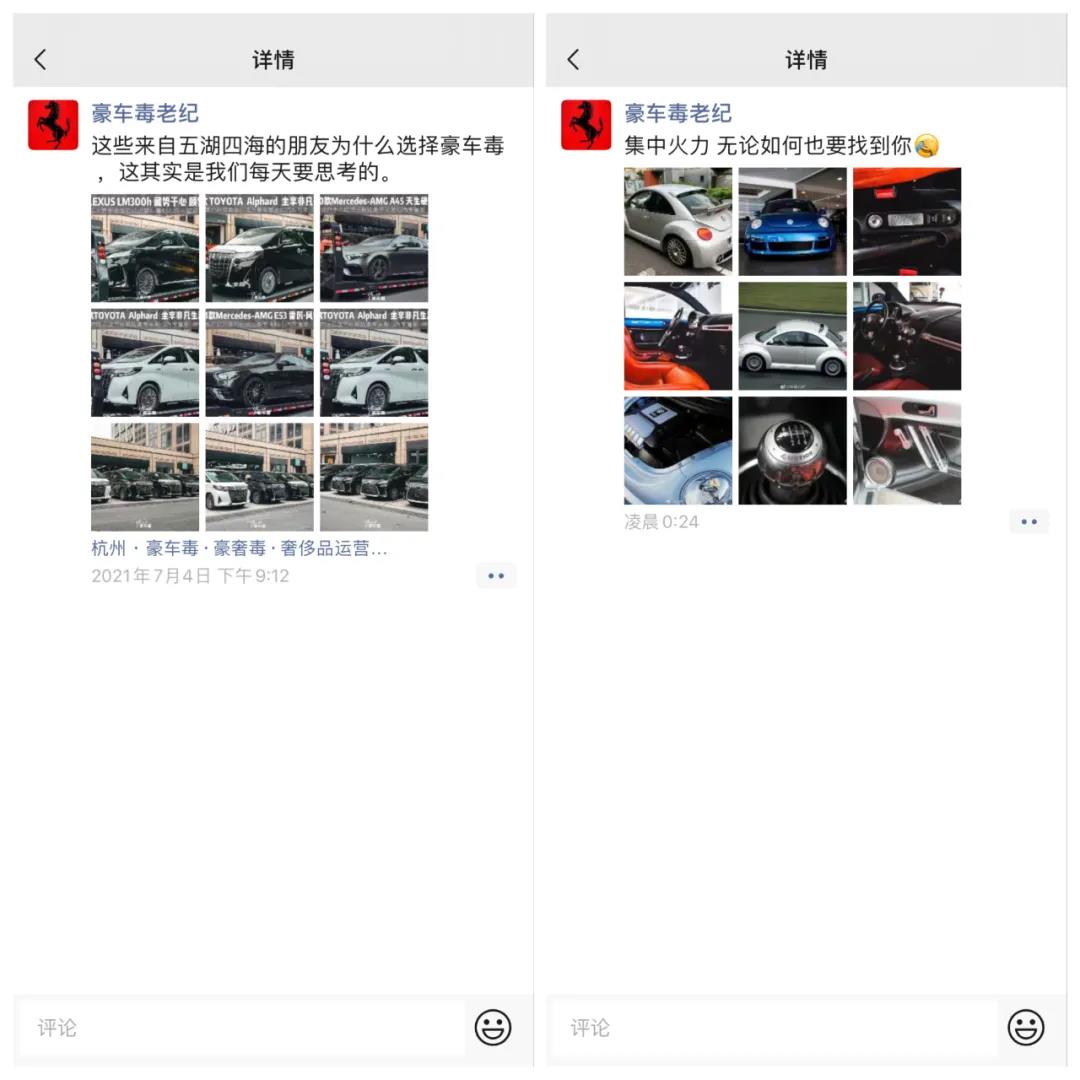Open the profile avatar beside the 五湖四海 post
The image size is (1080, 1080).
click(53, 125)
